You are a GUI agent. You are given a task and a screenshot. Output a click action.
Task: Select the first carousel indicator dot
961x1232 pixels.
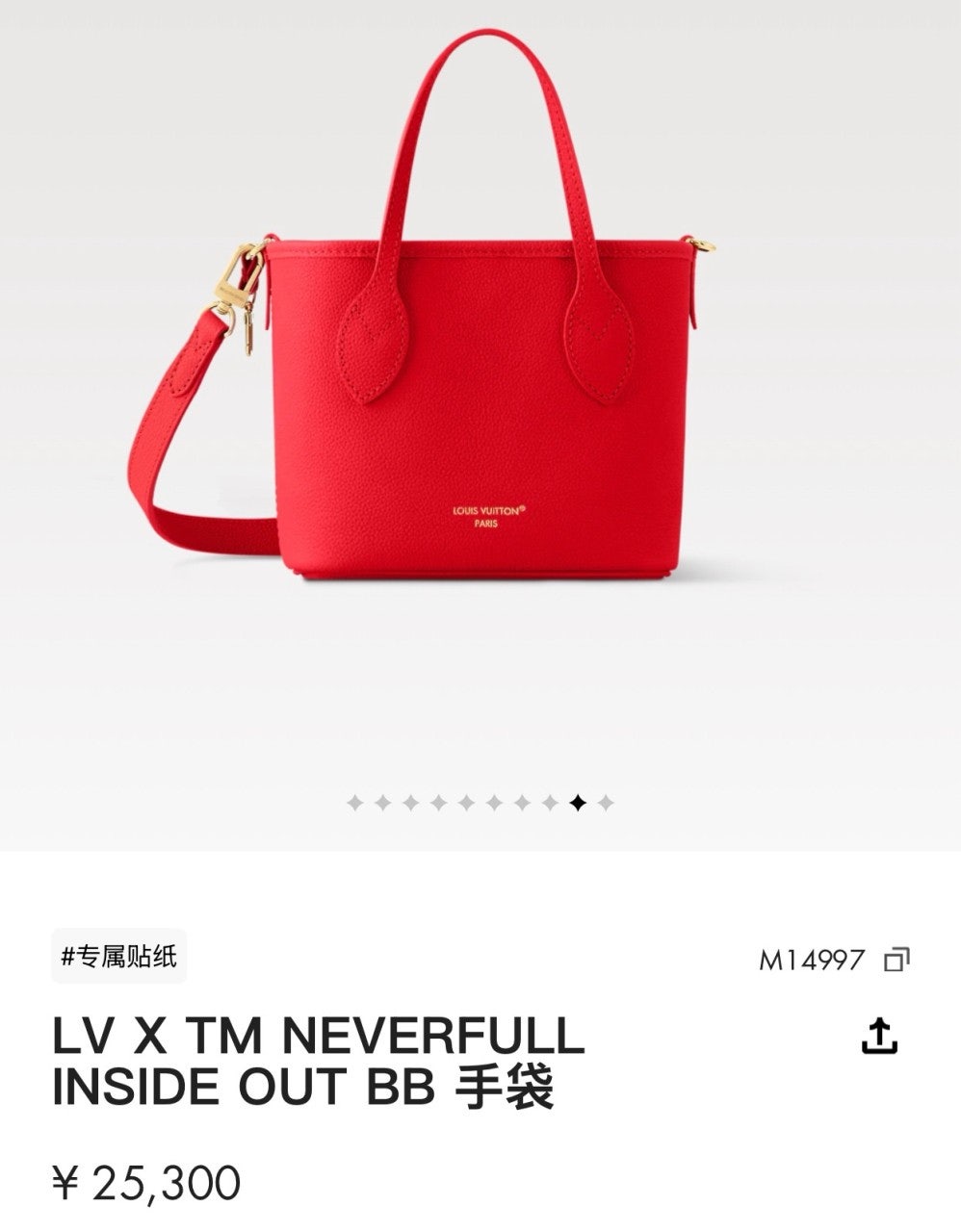(354, 803)
